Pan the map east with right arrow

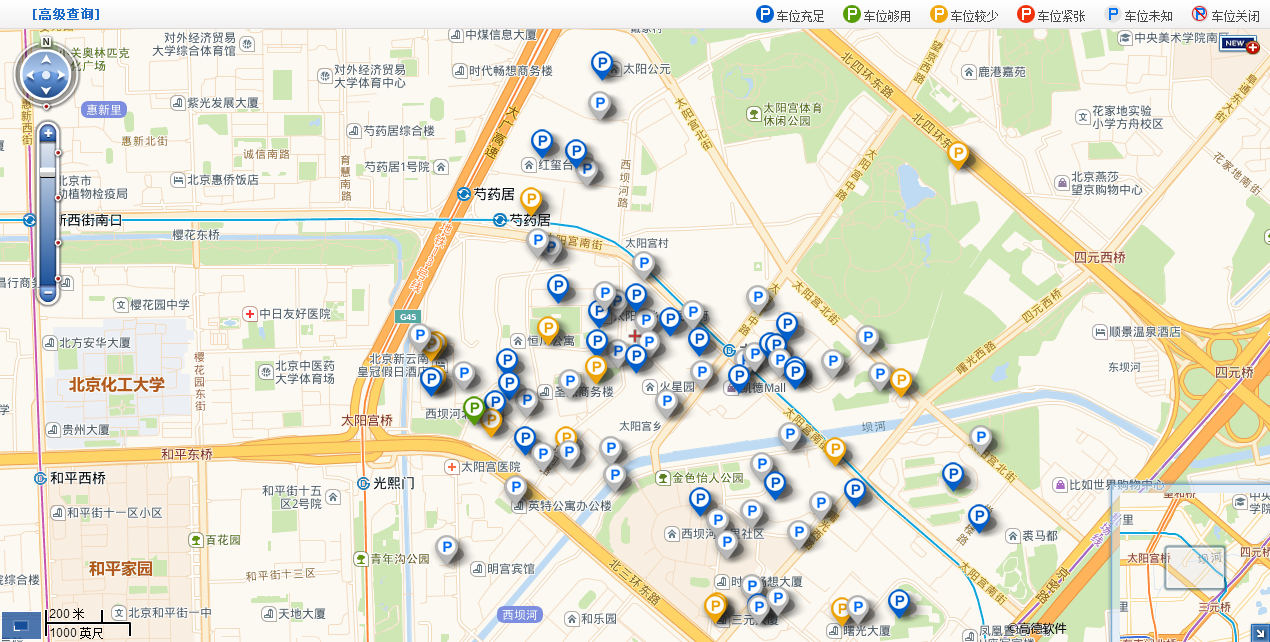(62, 73)
